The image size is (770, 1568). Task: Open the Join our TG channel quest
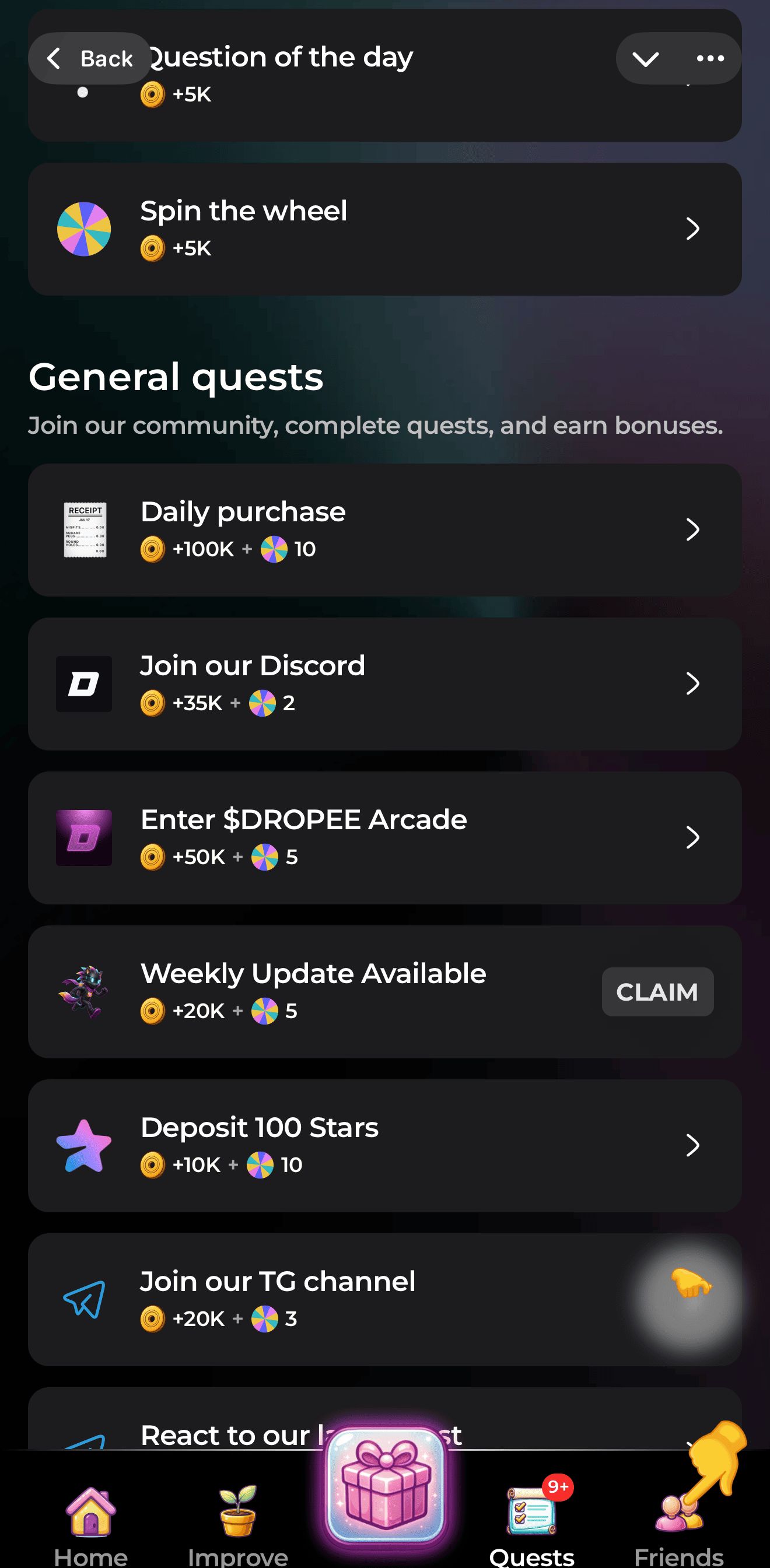[384, 1300]
